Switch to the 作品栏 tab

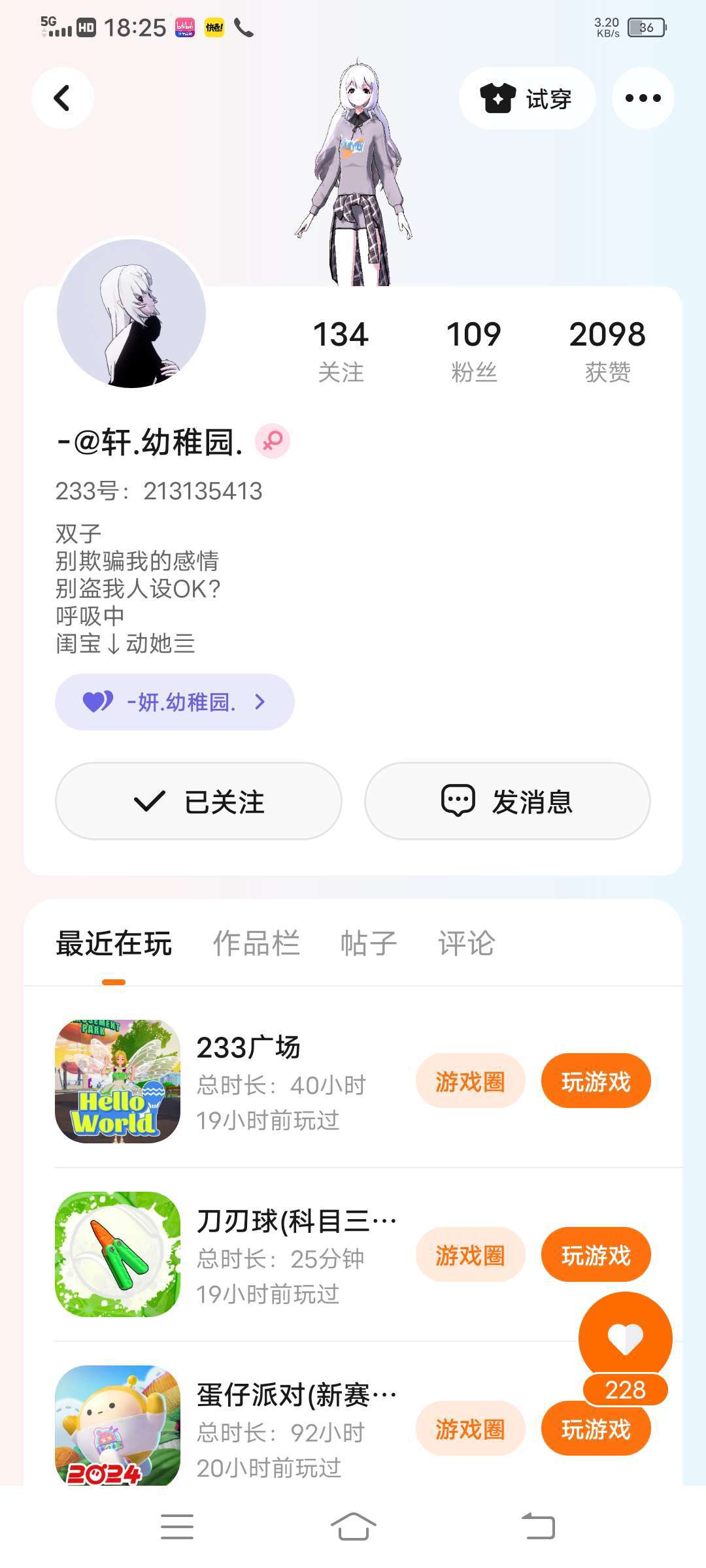(x=256, y=943)
